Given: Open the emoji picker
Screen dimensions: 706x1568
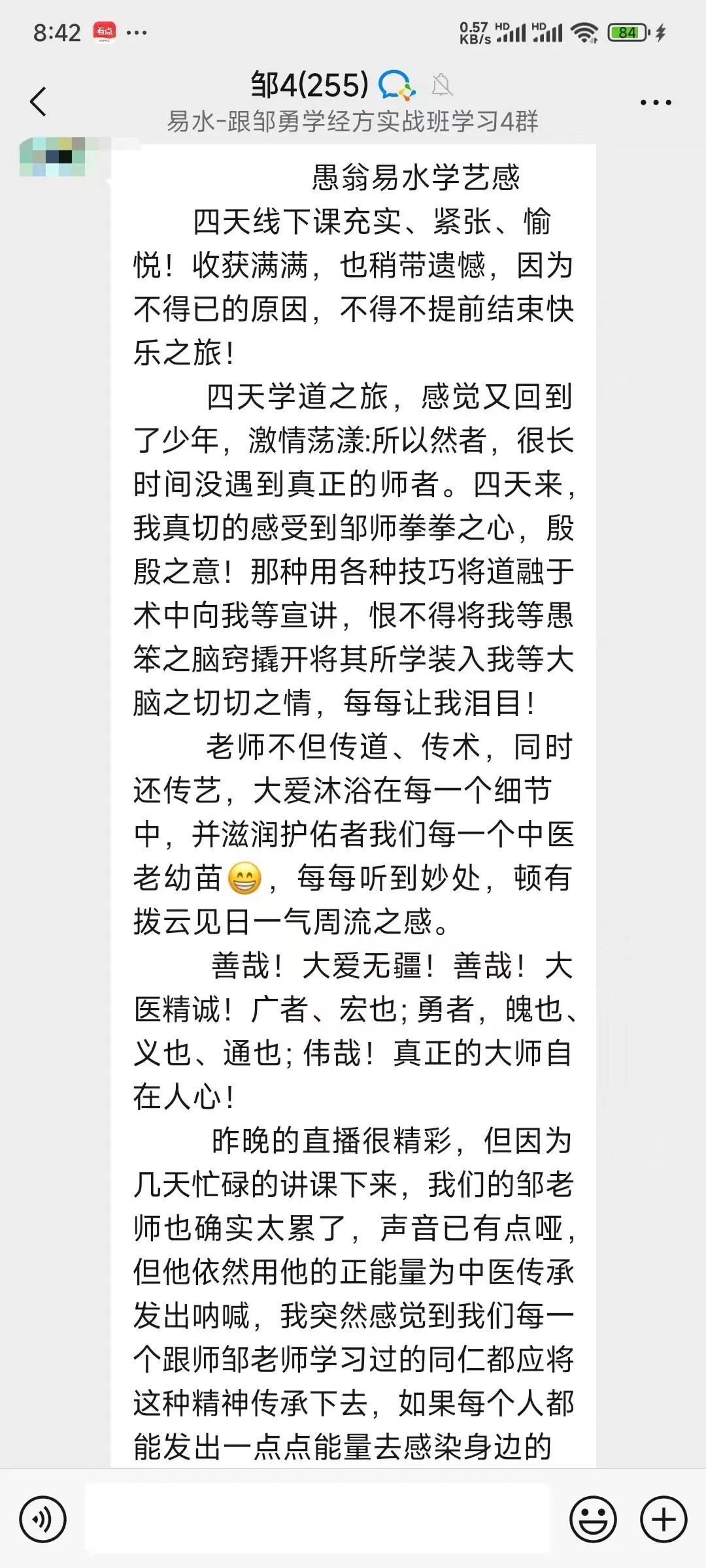Looking at the screenshot, I should [x=593, y=1520].
